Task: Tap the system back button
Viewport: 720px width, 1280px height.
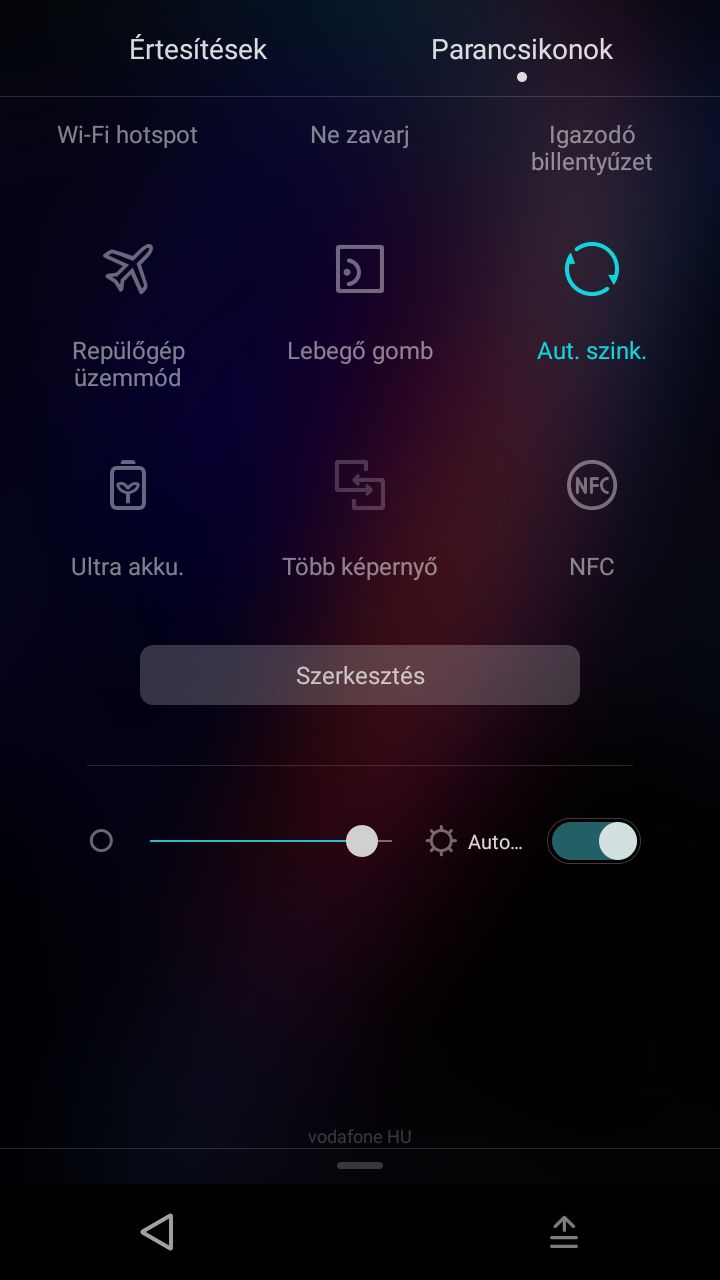Action: [157, 1232]
